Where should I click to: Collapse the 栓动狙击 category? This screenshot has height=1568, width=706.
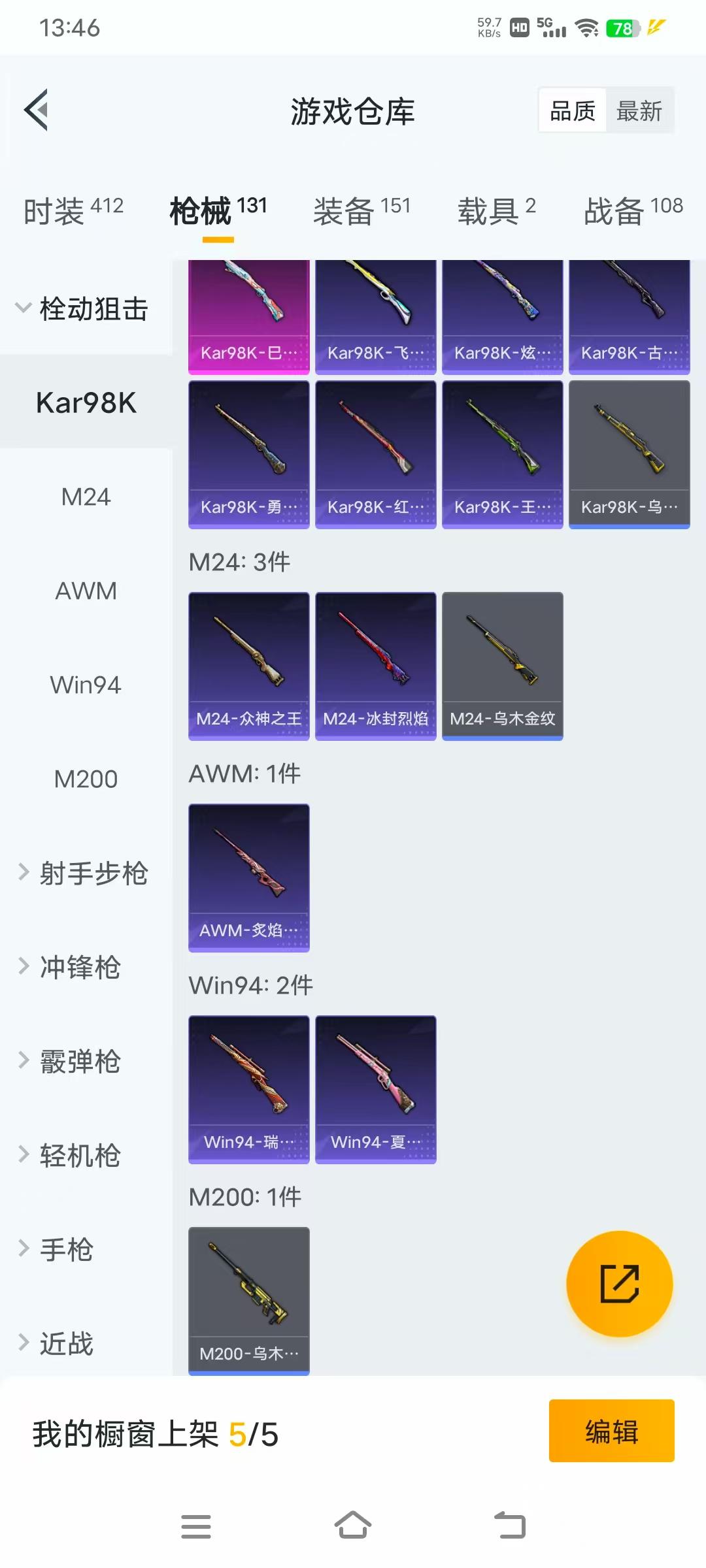pos(85,309)
